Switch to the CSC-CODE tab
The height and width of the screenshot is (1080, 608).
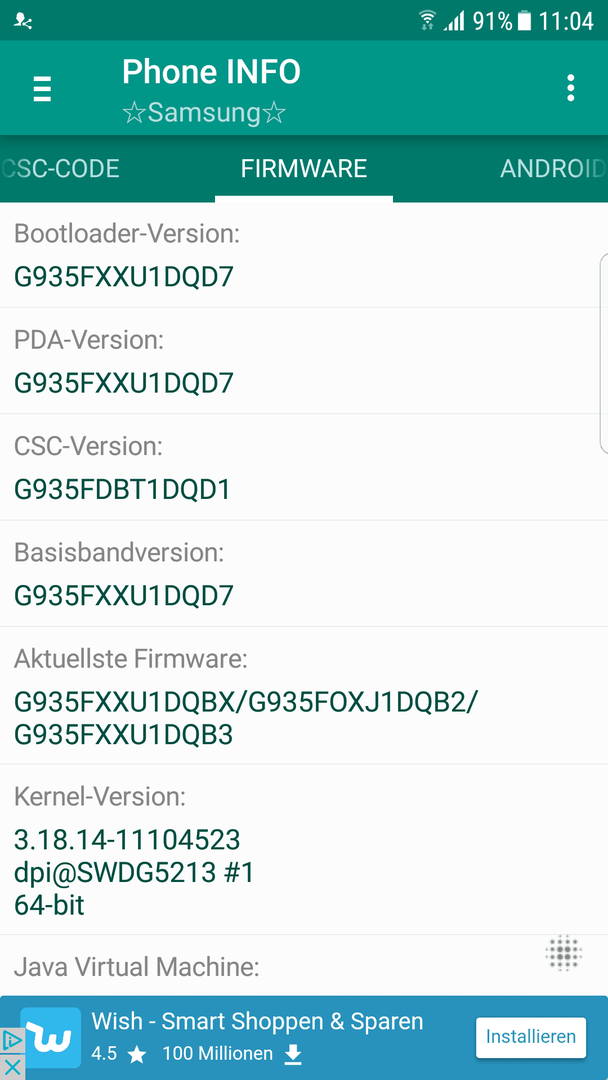[x=60, y=168]
